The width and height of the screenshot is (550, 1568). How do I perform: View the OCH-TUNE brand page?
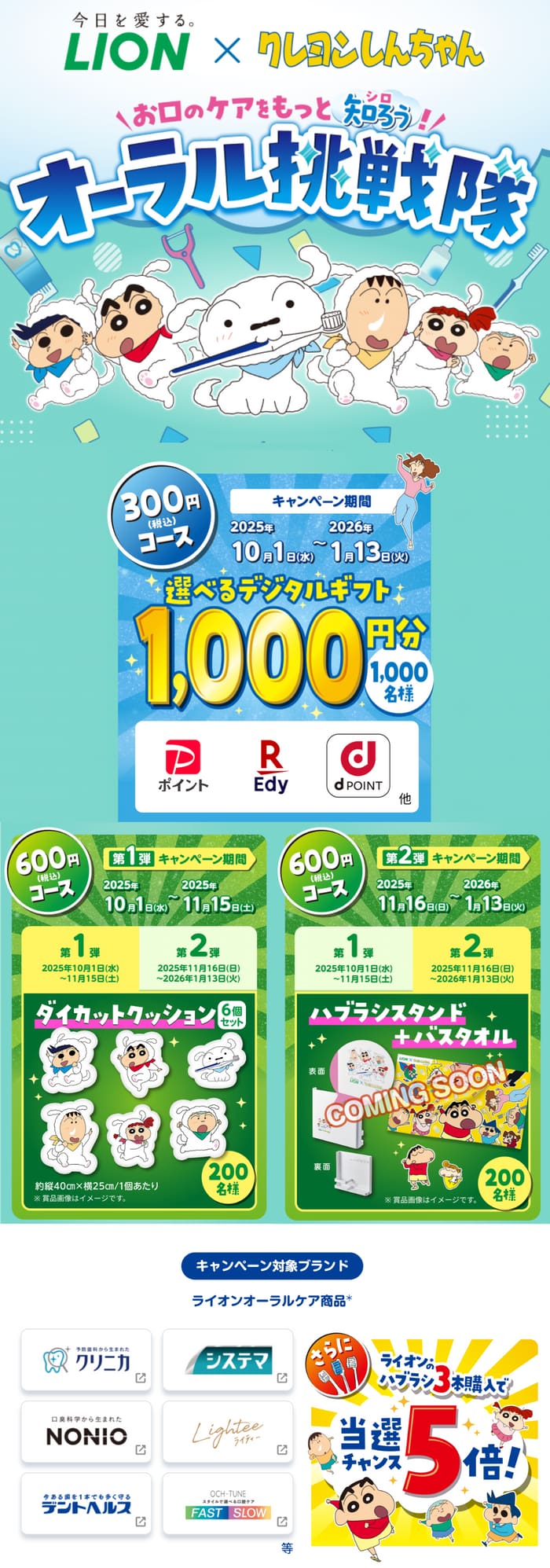[228, 1504]
